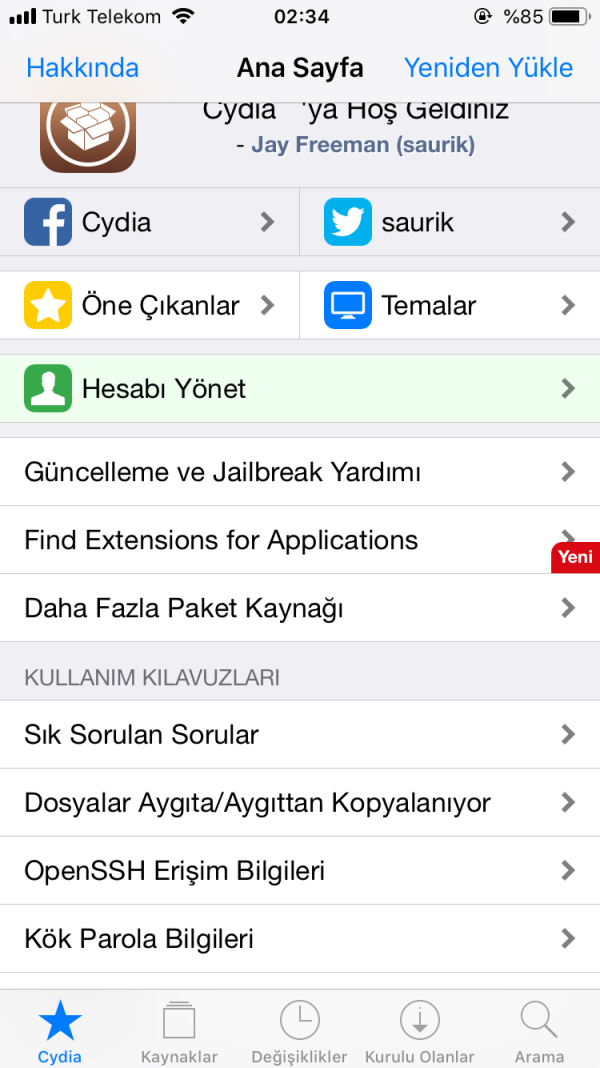The image size is (600, 1068).
Task: Open the Cydia Facebook link
Action: point(150,222)
